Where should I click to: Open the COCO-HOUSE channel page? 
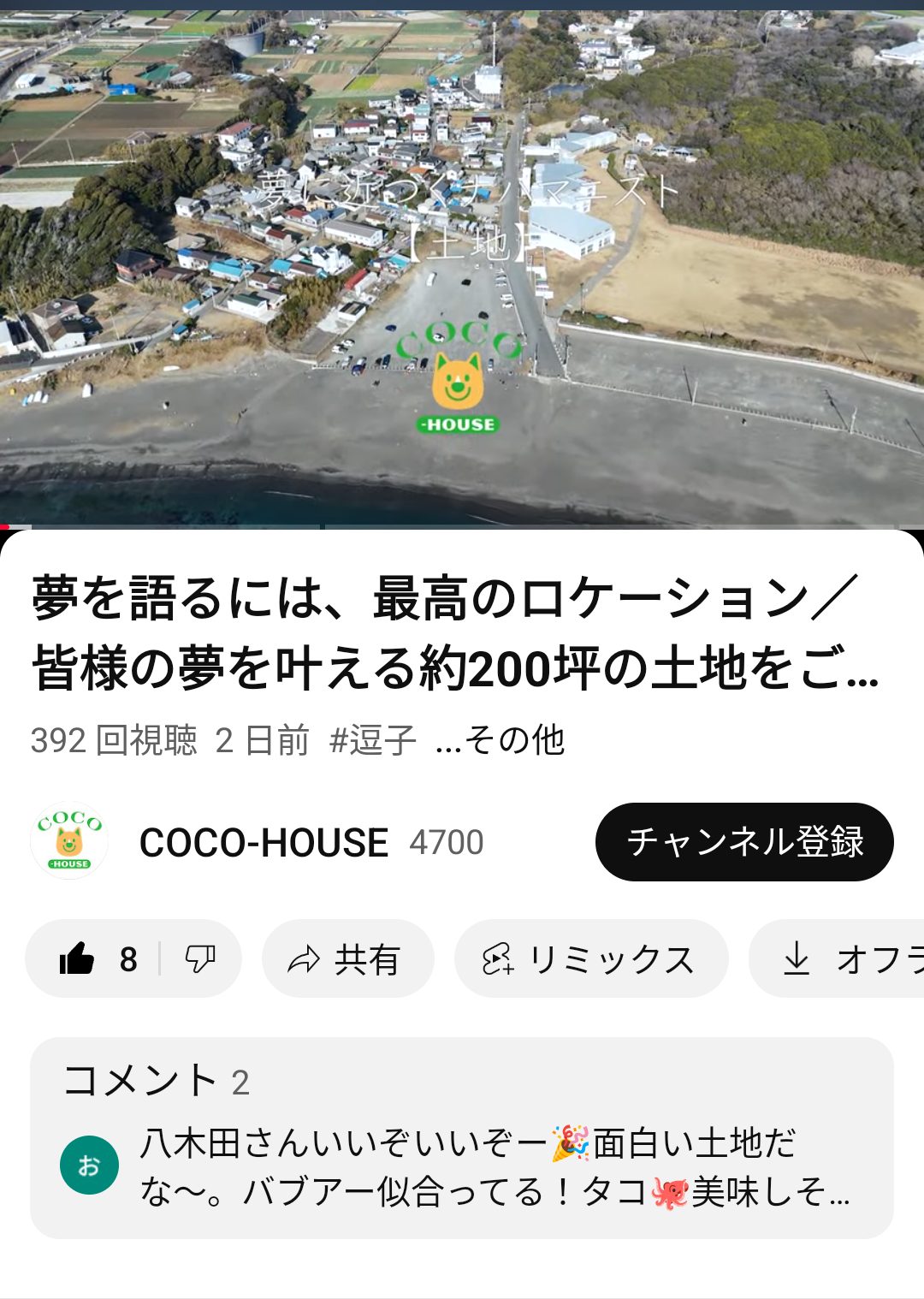click(x=264, y=842)
